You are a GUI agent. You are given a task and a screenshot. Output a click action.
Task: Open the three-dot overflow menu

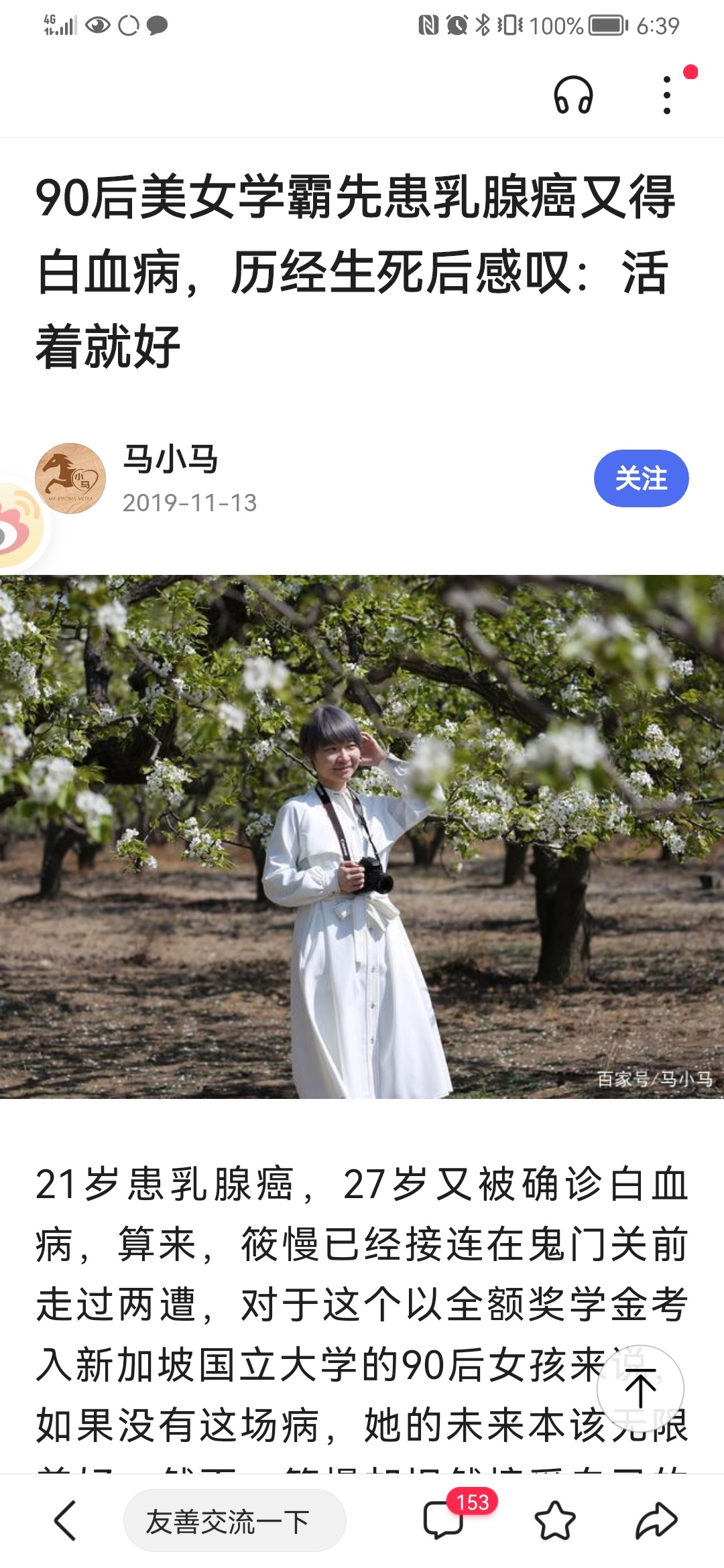666,95
